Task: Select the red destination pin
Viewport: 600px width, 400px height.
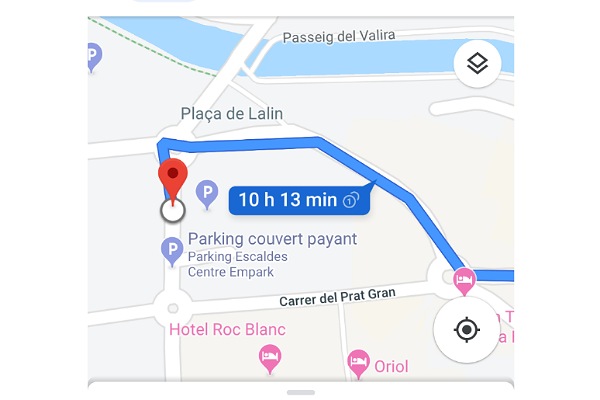Action: (x=175, y=178)
